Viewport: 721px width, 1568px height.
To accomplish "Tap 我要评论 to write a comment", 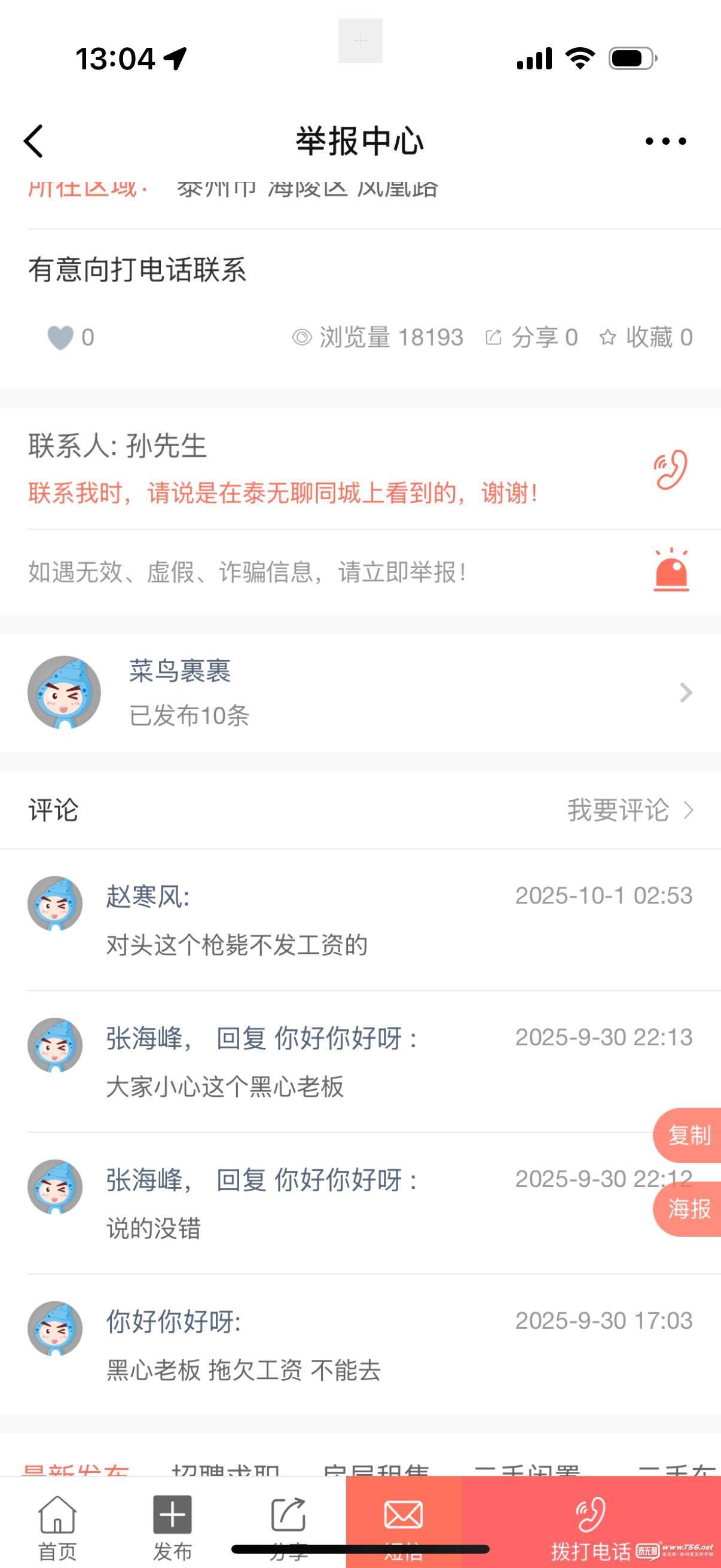I will tap(629, 810).
